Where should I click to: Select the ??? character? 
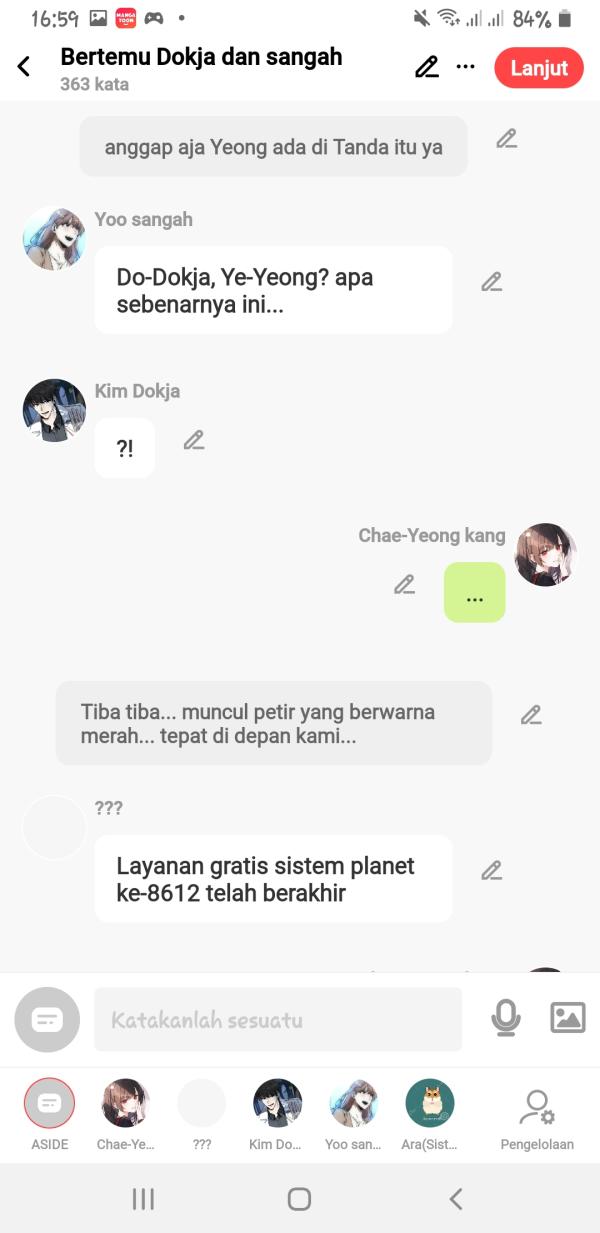[x=202, y=1104]
